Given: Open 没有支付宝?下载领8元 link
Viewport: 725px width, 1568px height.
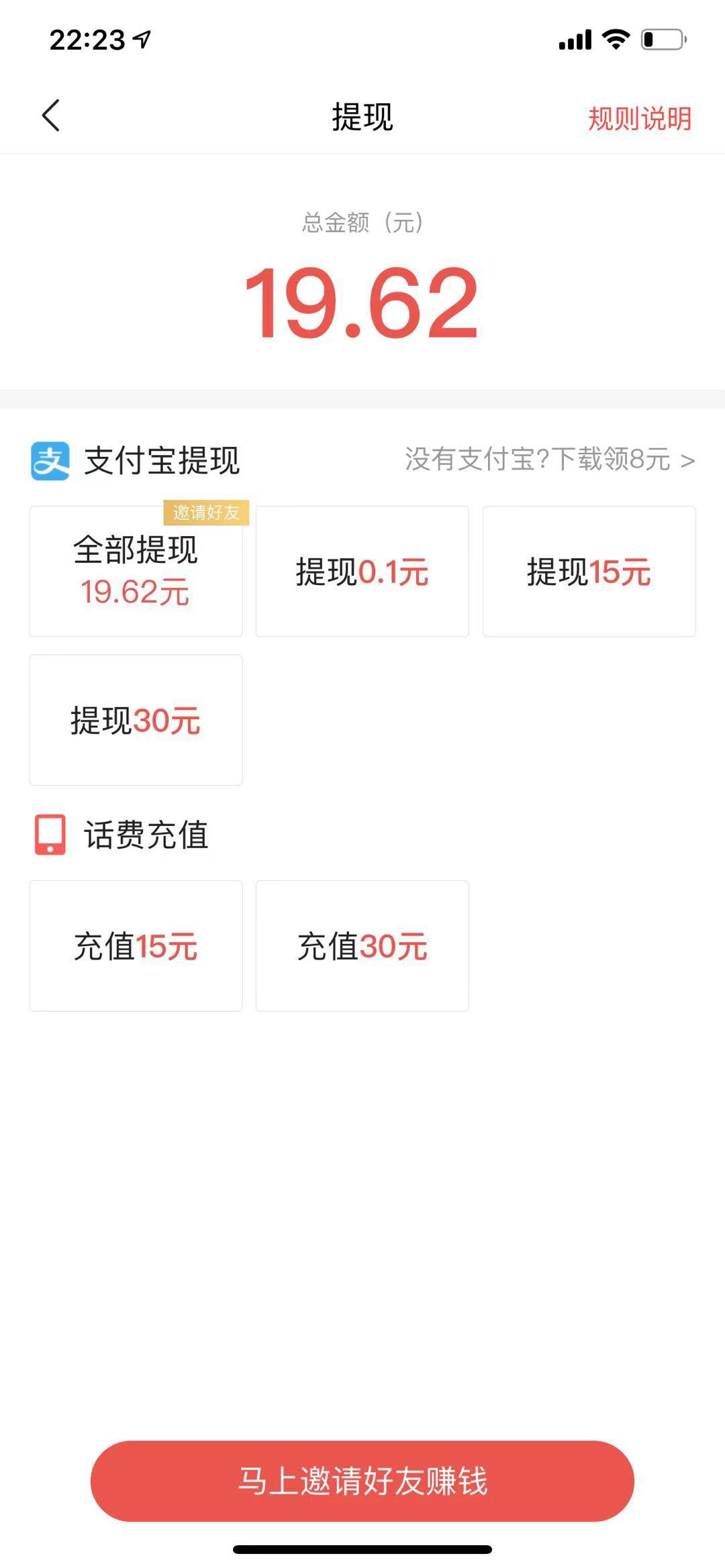Looking at the screenshot, I should pyautogui.click(x=549, y=460).
